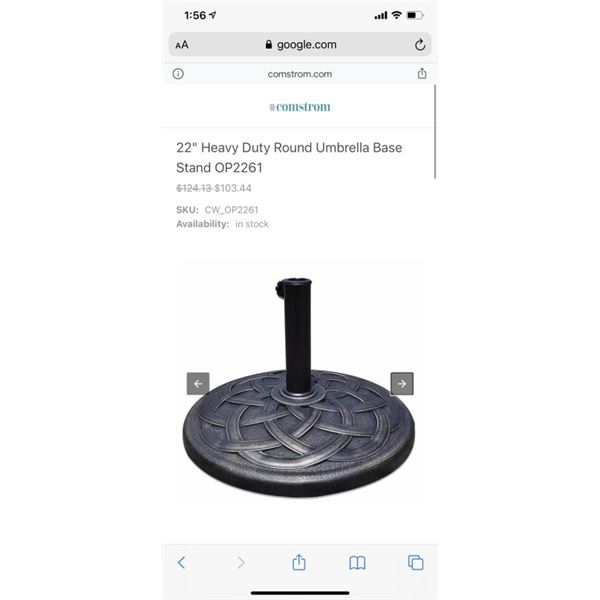The width and height of the screenshot is (600, 600).
Task: Go back in Safari
Action: (x=181, y=563)
